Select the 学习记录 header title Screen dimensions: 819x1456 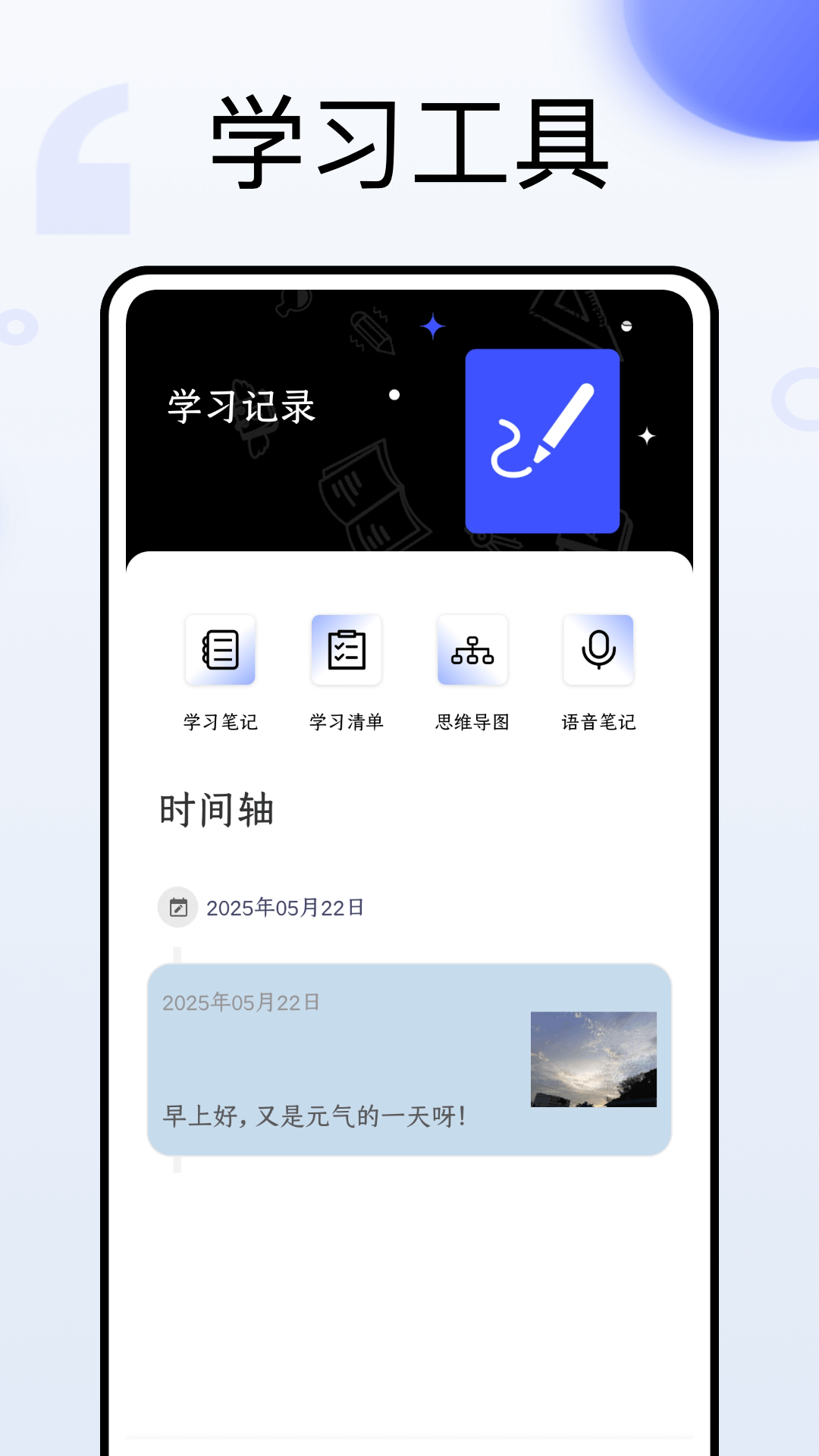[241, 408]
